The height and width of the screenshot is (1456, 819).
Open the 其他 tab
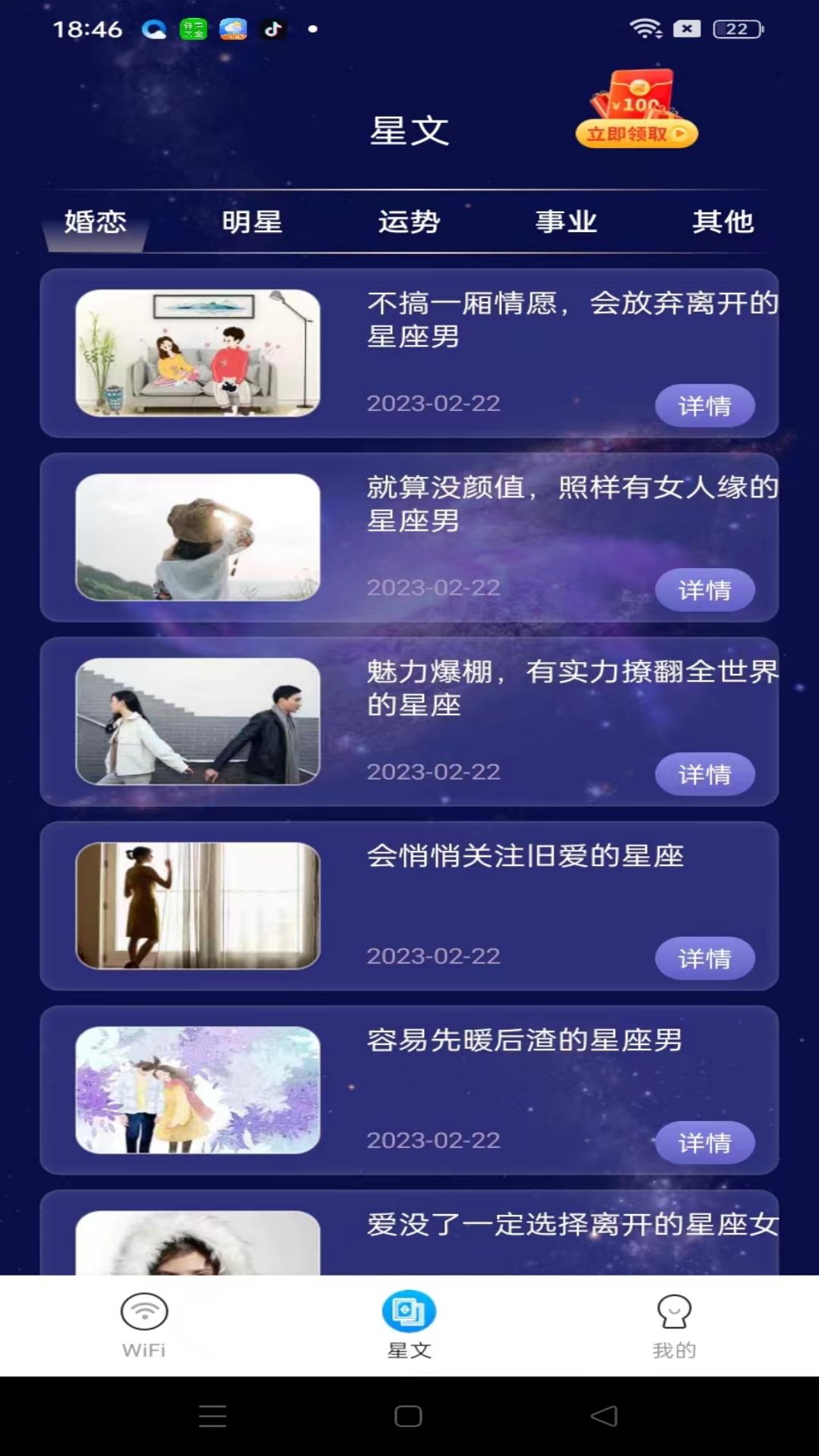tap(723, 222)
